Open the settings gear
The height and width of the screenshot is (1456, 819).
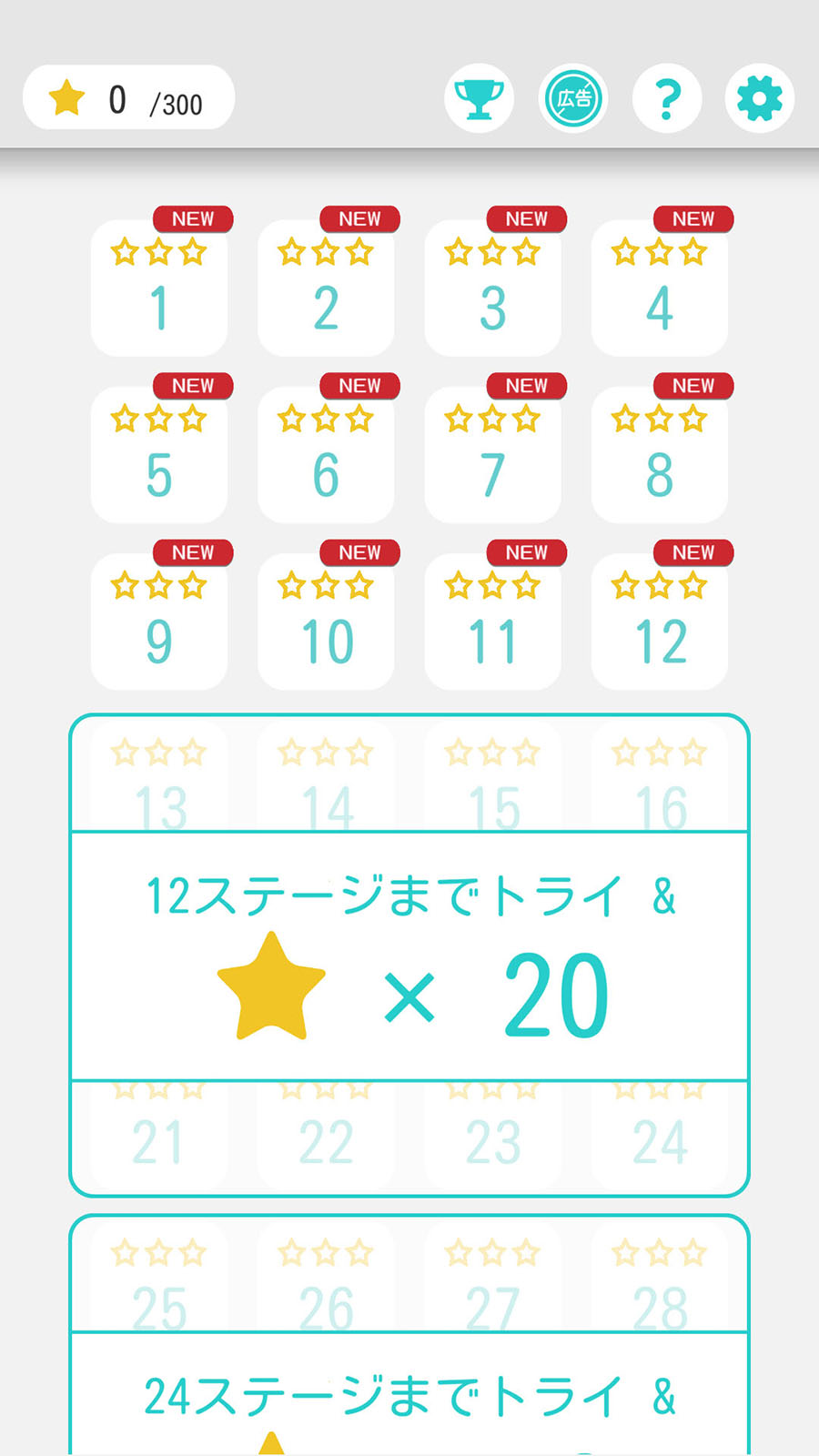(760, 98)
